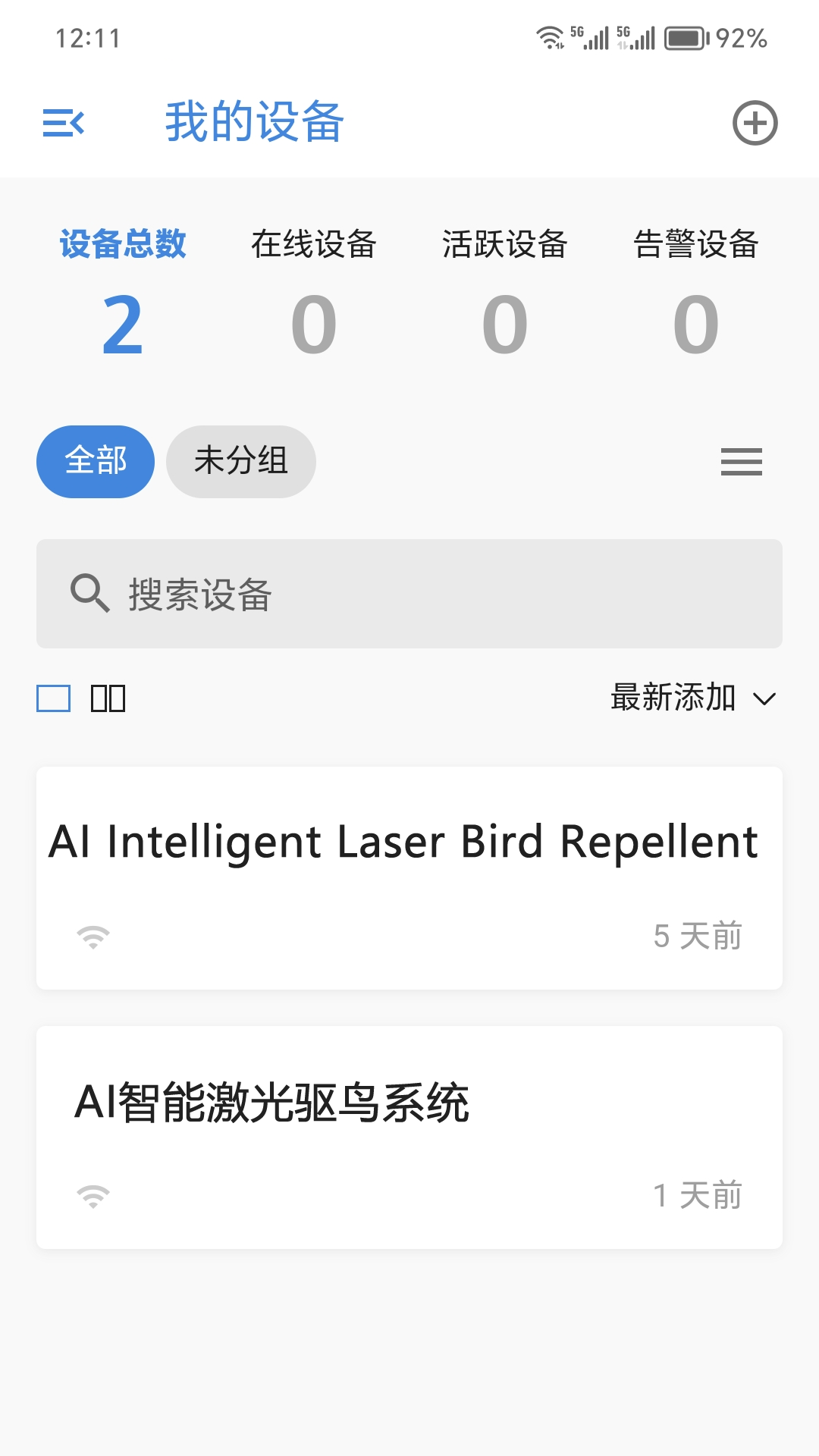Collapse the device sorting options
Viewport: 819px width, 1456px height.
tap(765, 700)
